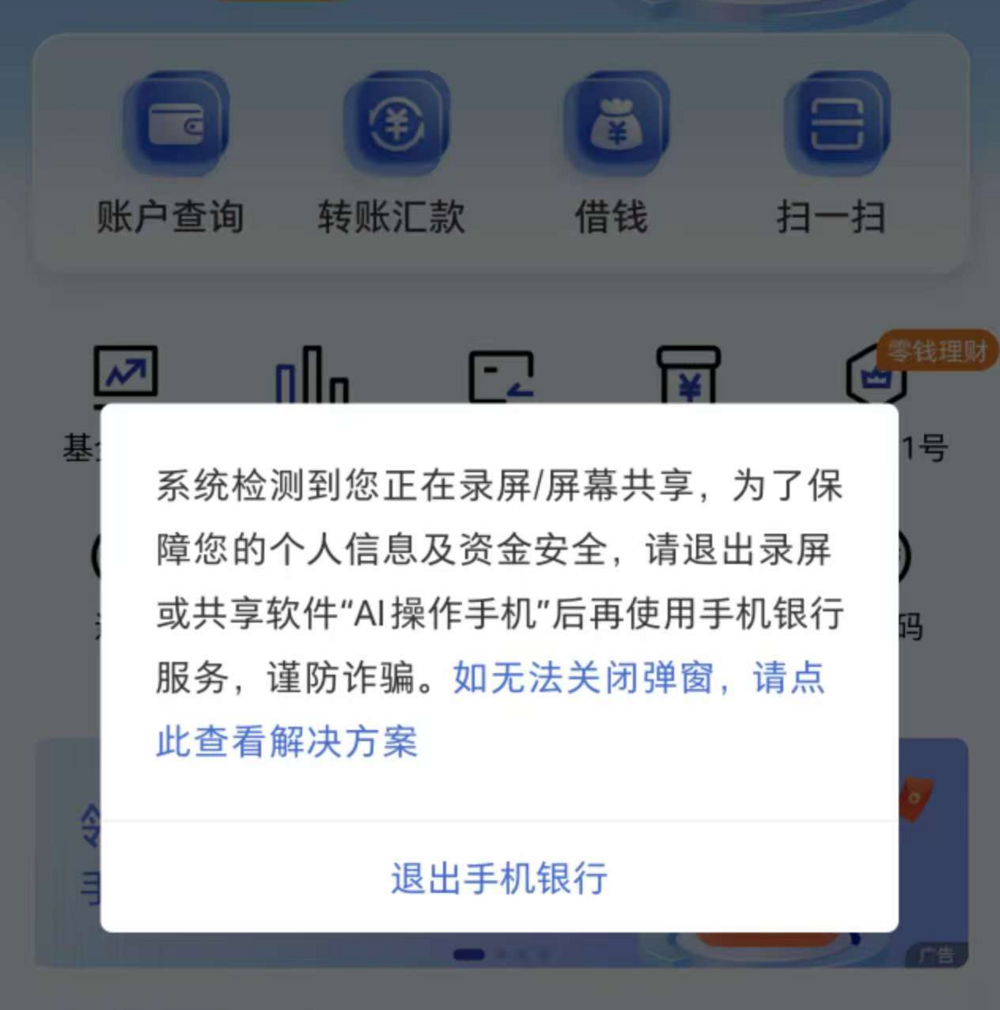Tap 退出手机银行 button
1000x1010 pixels.
tap(499, 878)
